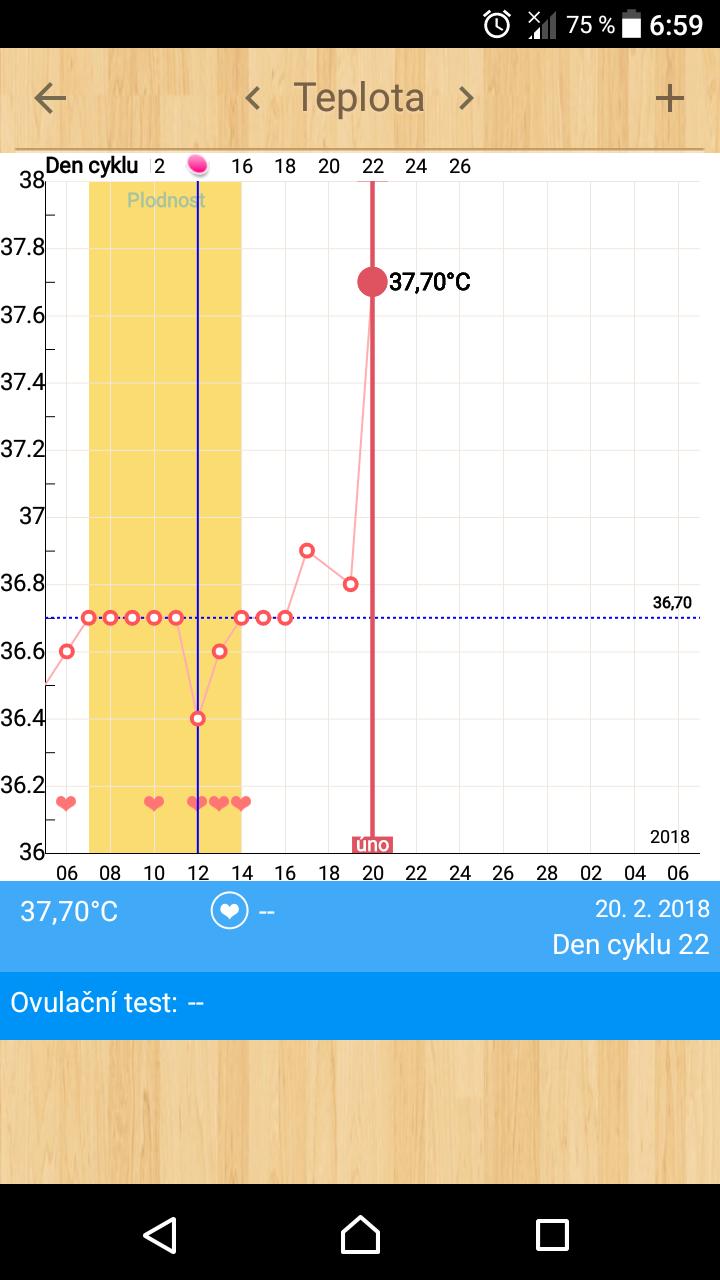Add a new temperature entry
This screenshot has height=1280, width=720.
pos(669,98)
